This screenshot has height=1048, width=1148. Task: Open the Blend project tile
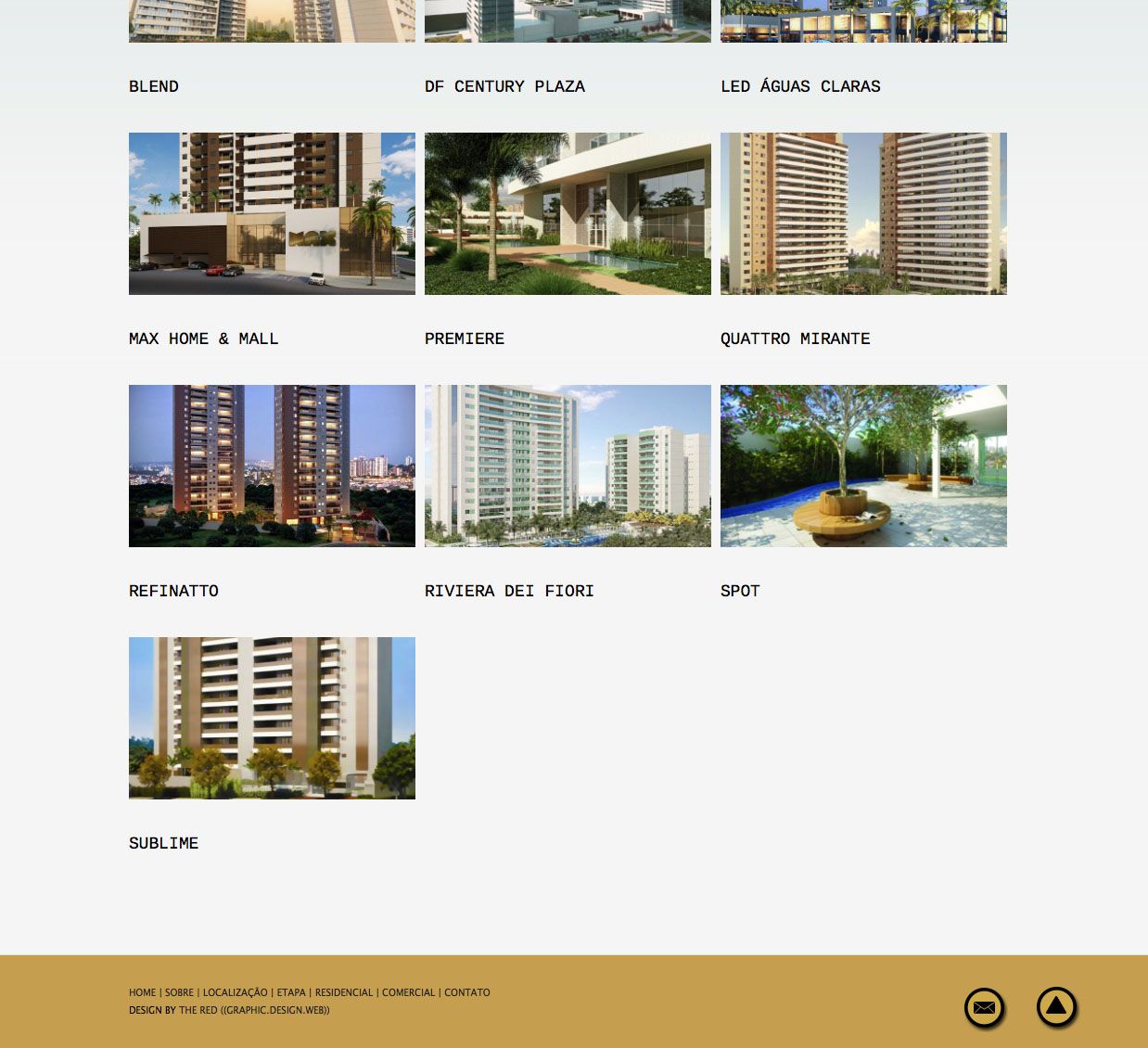pos(272,23)
